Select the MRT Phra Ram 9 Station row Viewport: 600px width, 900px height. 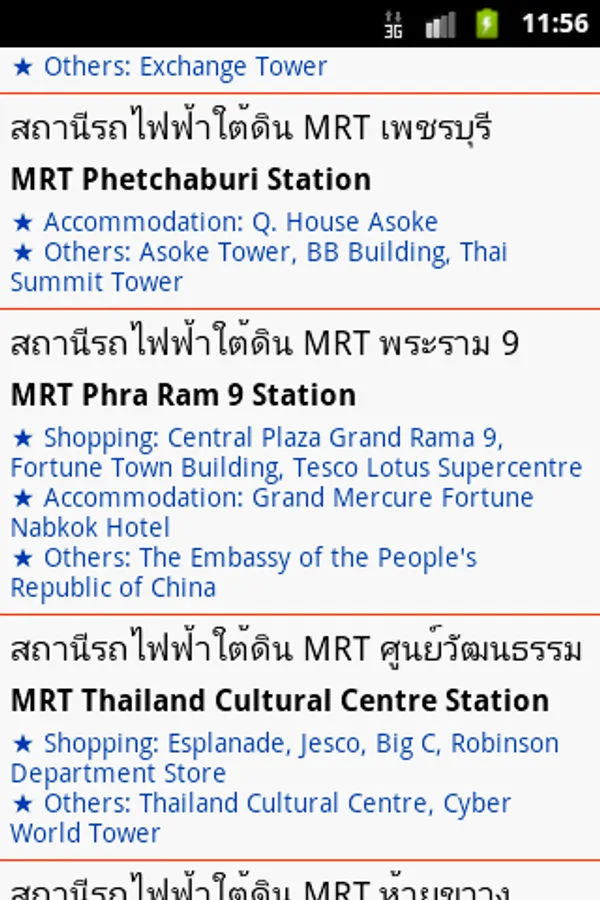183,395
